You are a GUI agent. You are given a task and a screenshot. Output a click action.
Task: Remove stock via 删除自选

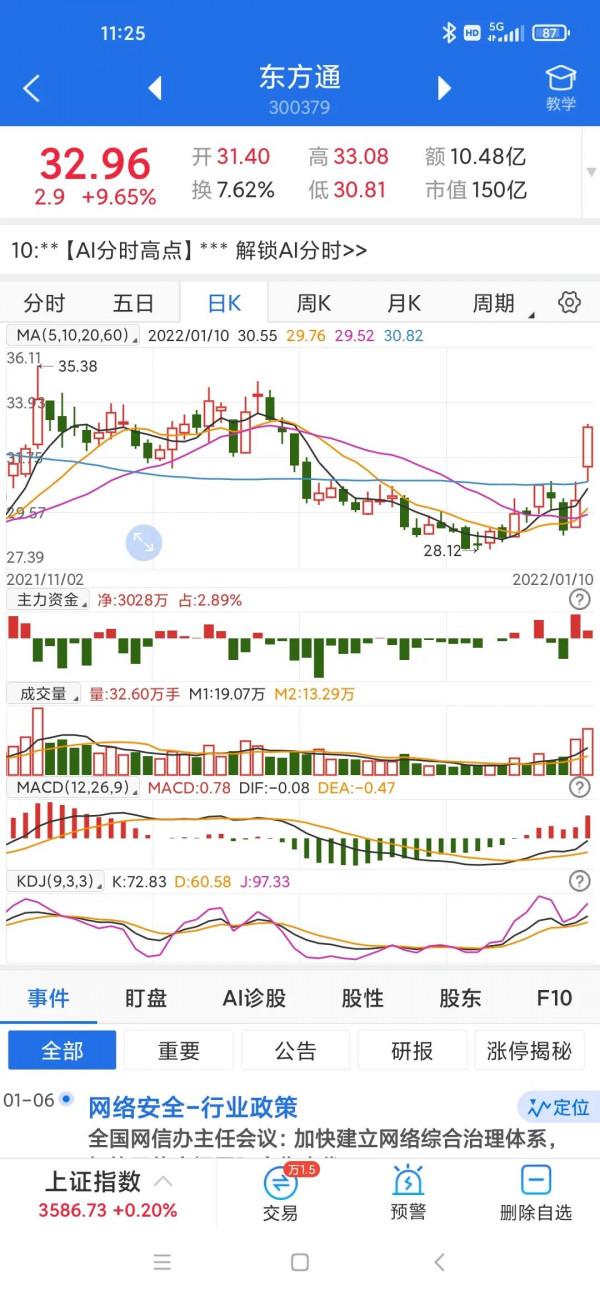click(x=536, y=1193)
